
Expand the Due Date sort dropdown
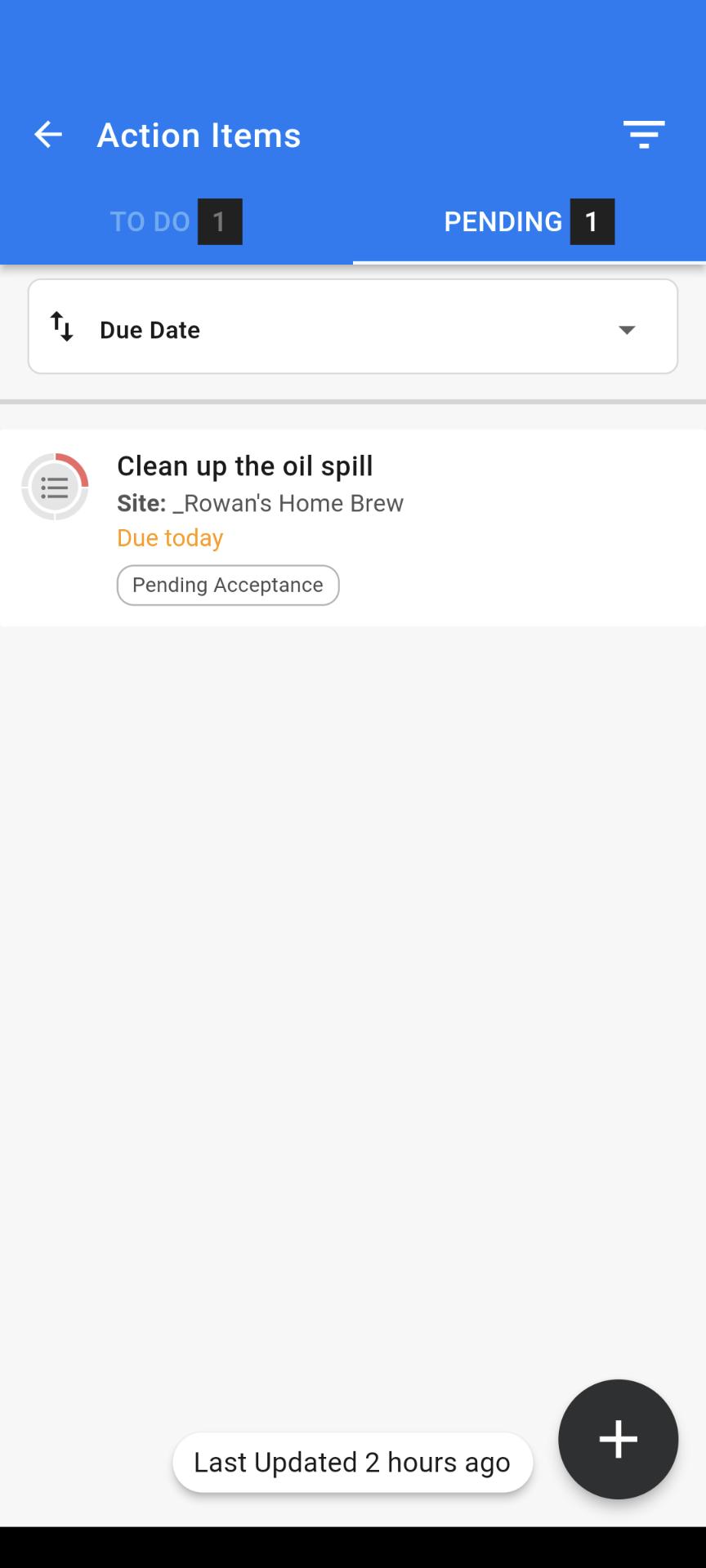[353, 327]
